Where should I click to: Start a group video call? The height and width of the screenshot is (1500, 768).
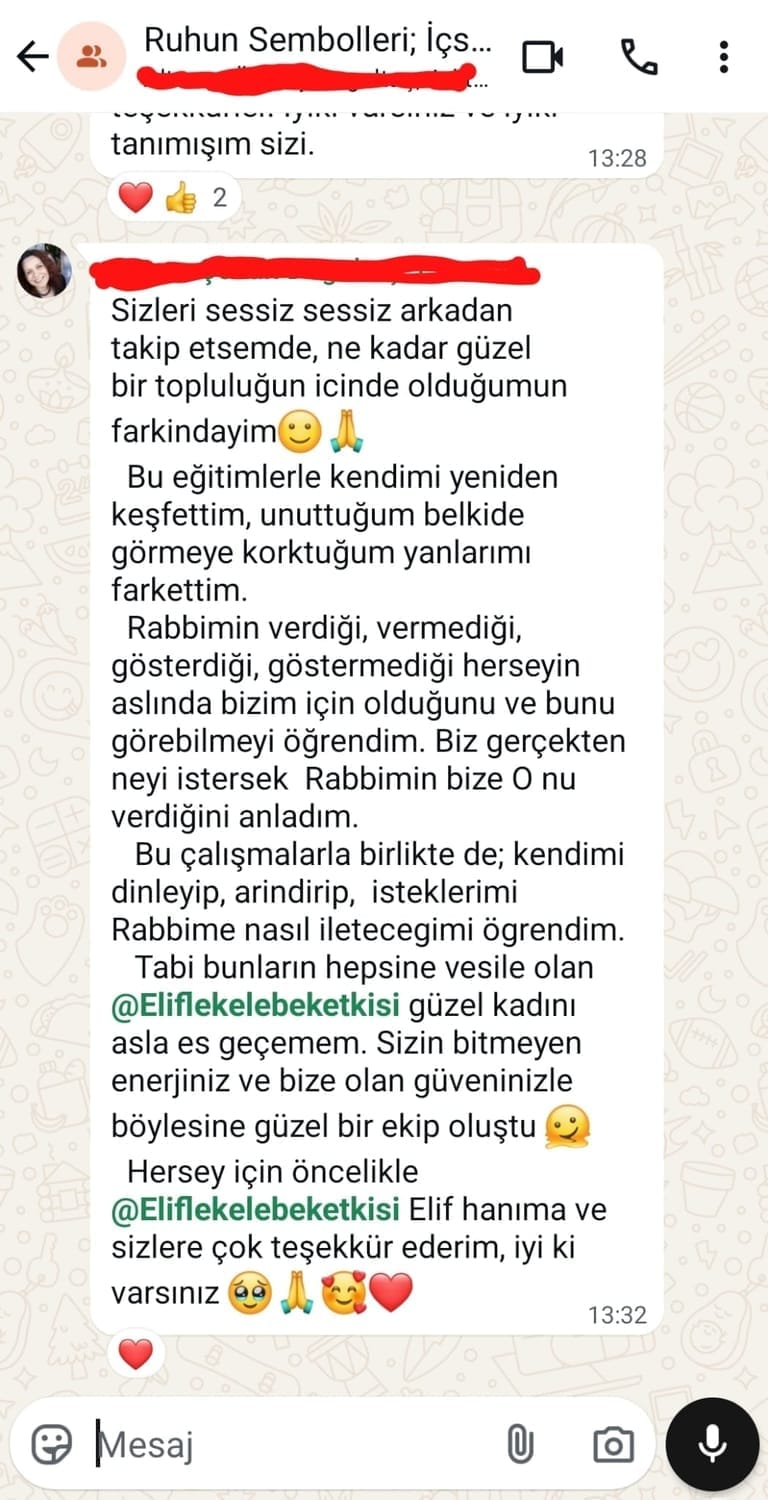click(543, 57)
